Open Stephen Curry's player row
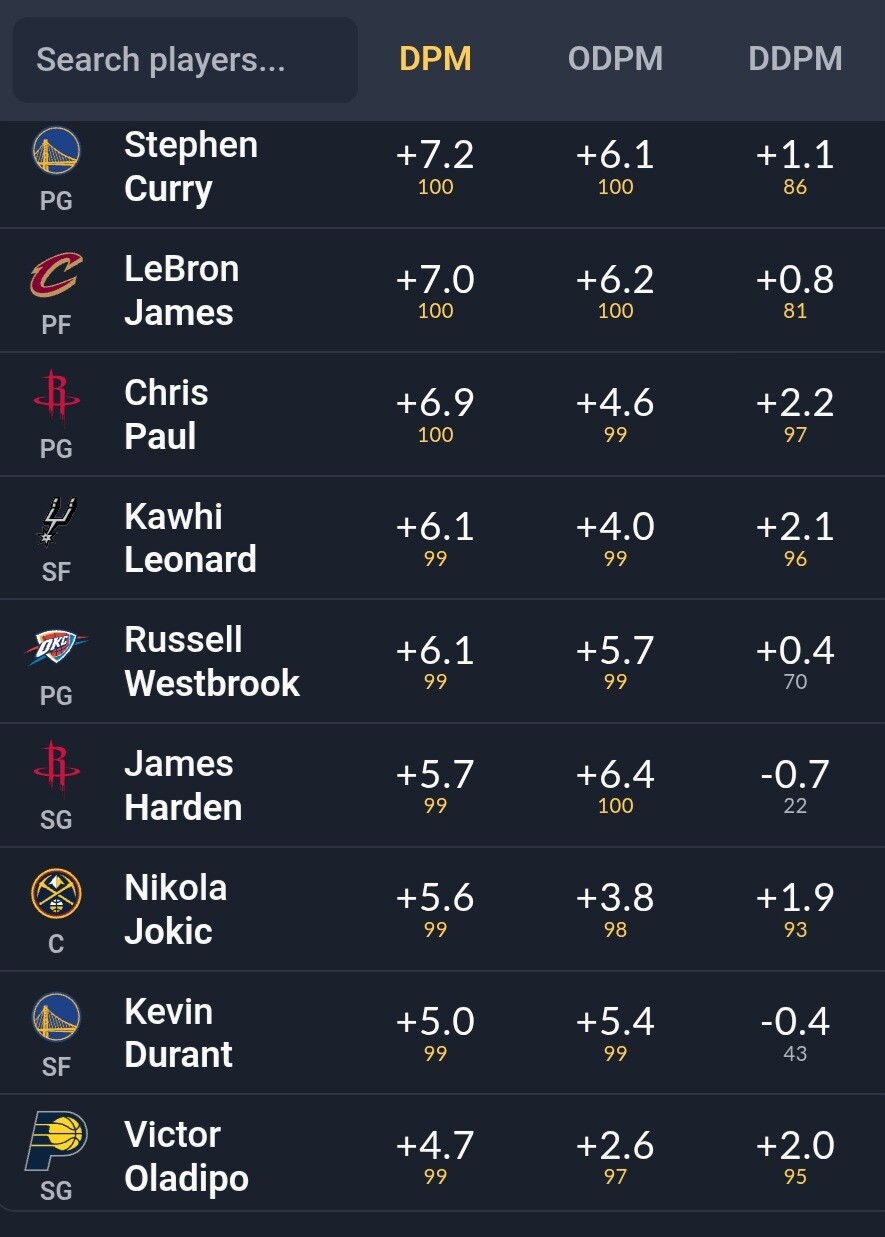Screen dimensions: 885x1237 coord(442,167)
